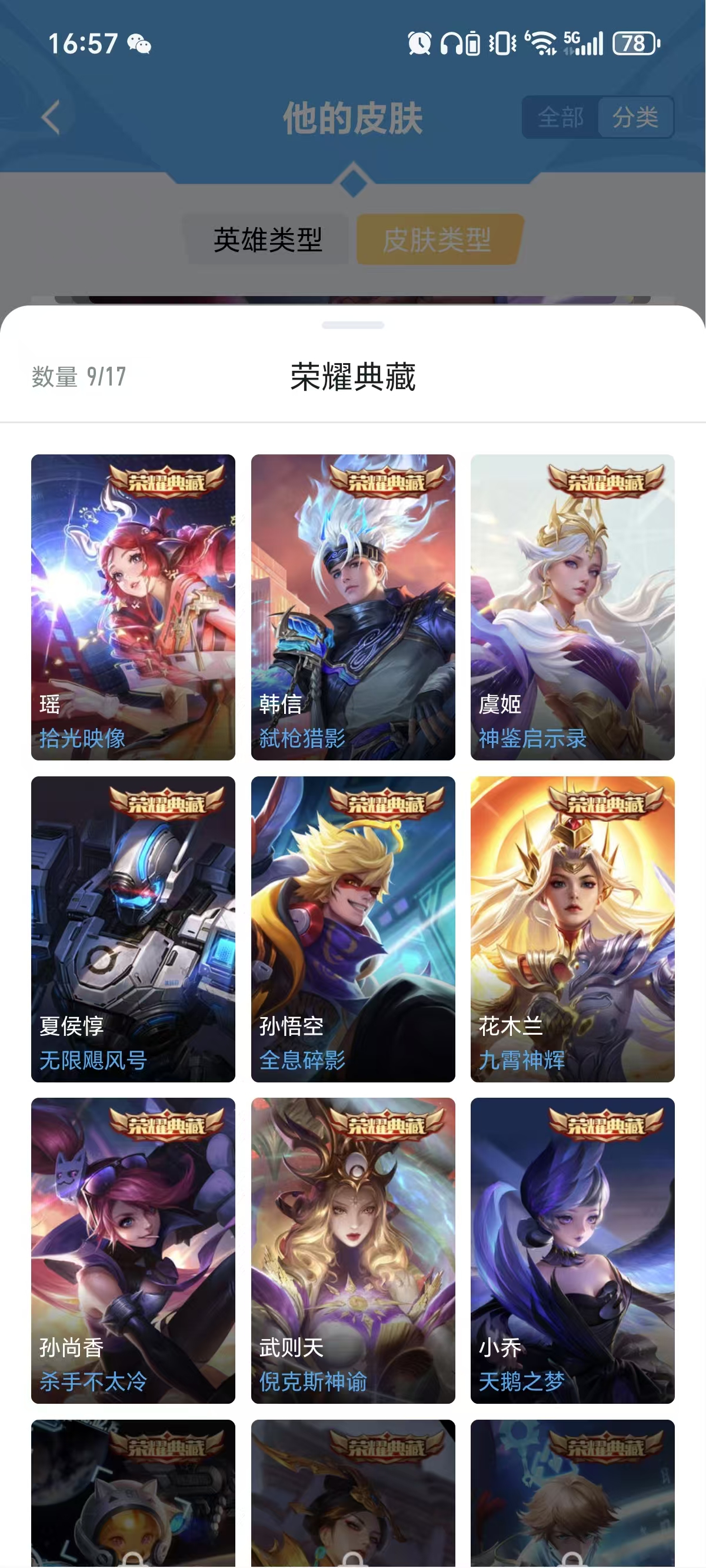Select the 英雄类型 tab

point(268,239)
